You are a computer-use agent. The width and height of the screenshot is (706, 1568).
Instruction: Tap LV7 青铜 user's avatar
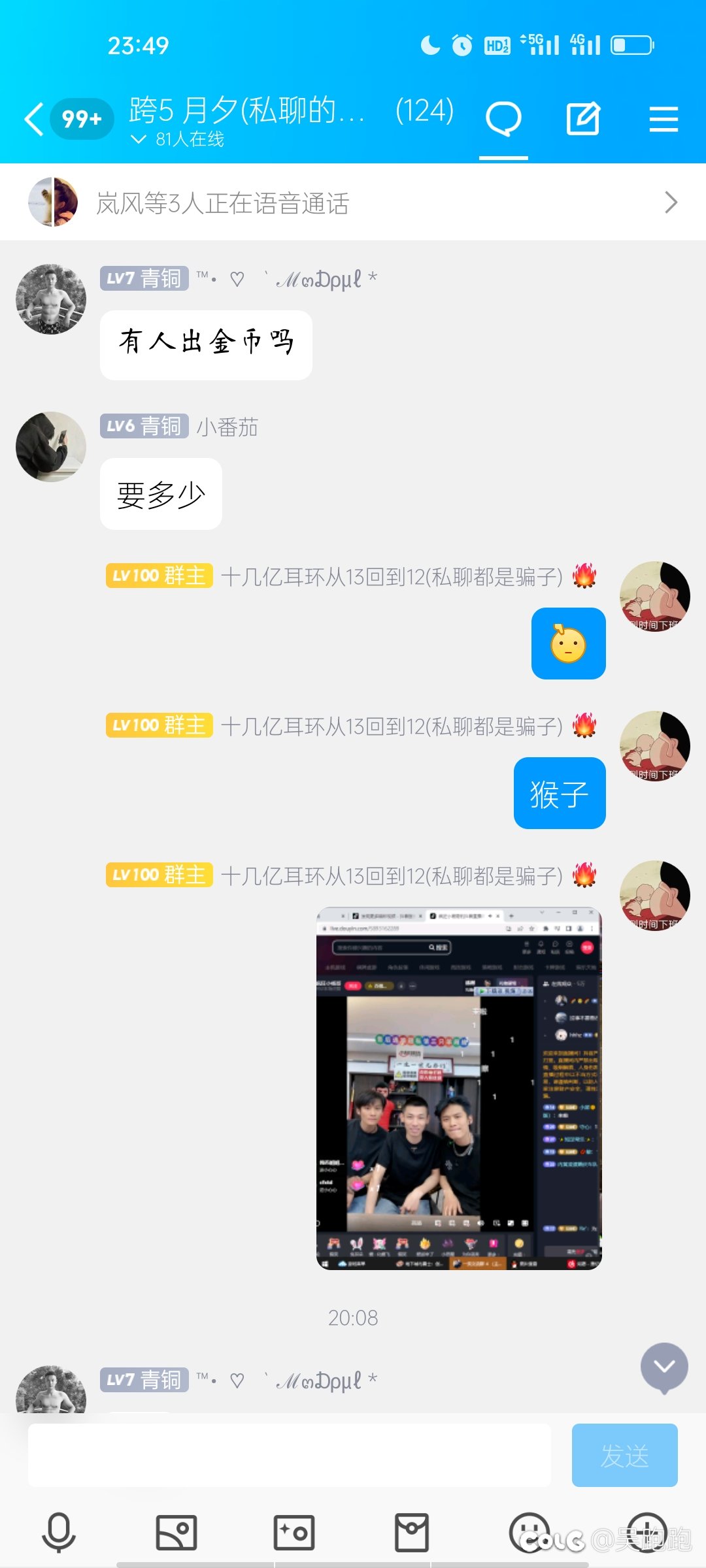[51, 297]
